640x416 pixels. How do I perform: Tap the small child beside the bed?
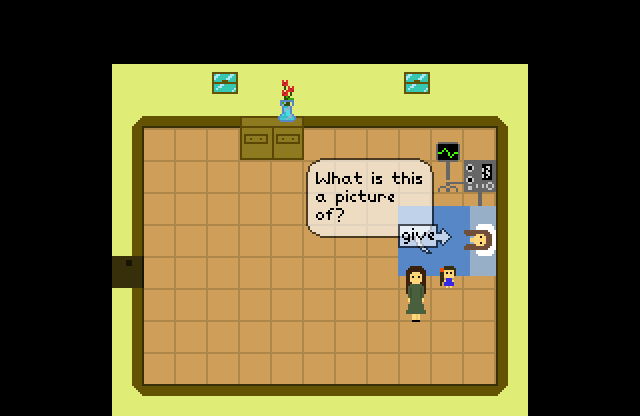coord(448,277)
